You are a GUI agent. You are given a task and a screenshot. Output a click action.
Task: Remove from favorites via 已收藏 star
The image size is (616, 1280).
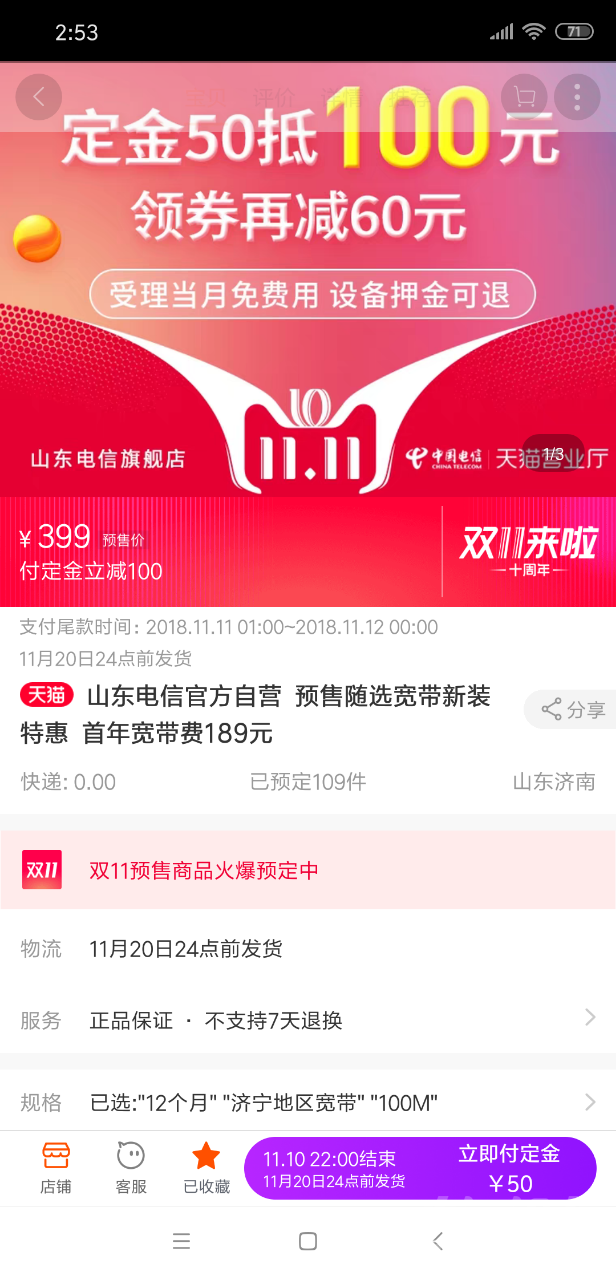click(206, 1168)
